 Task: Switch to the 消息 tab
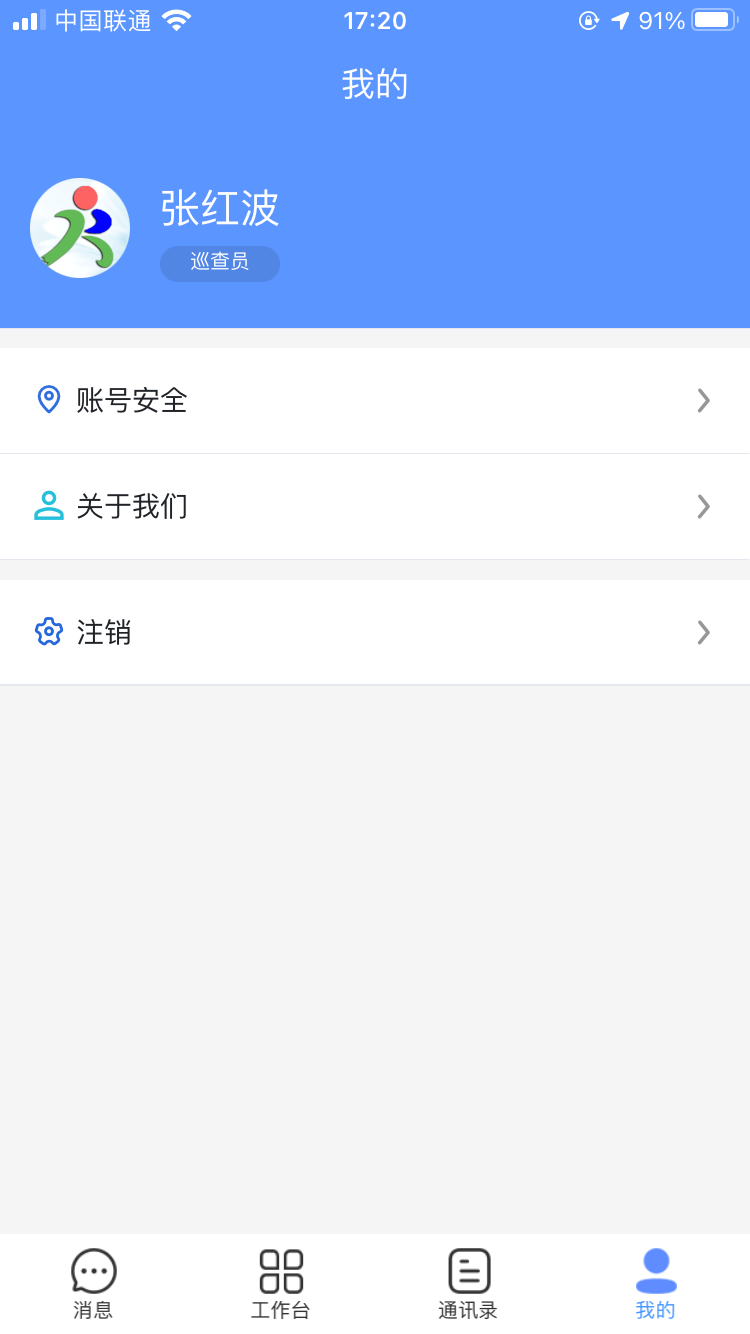coord(93,1284)
